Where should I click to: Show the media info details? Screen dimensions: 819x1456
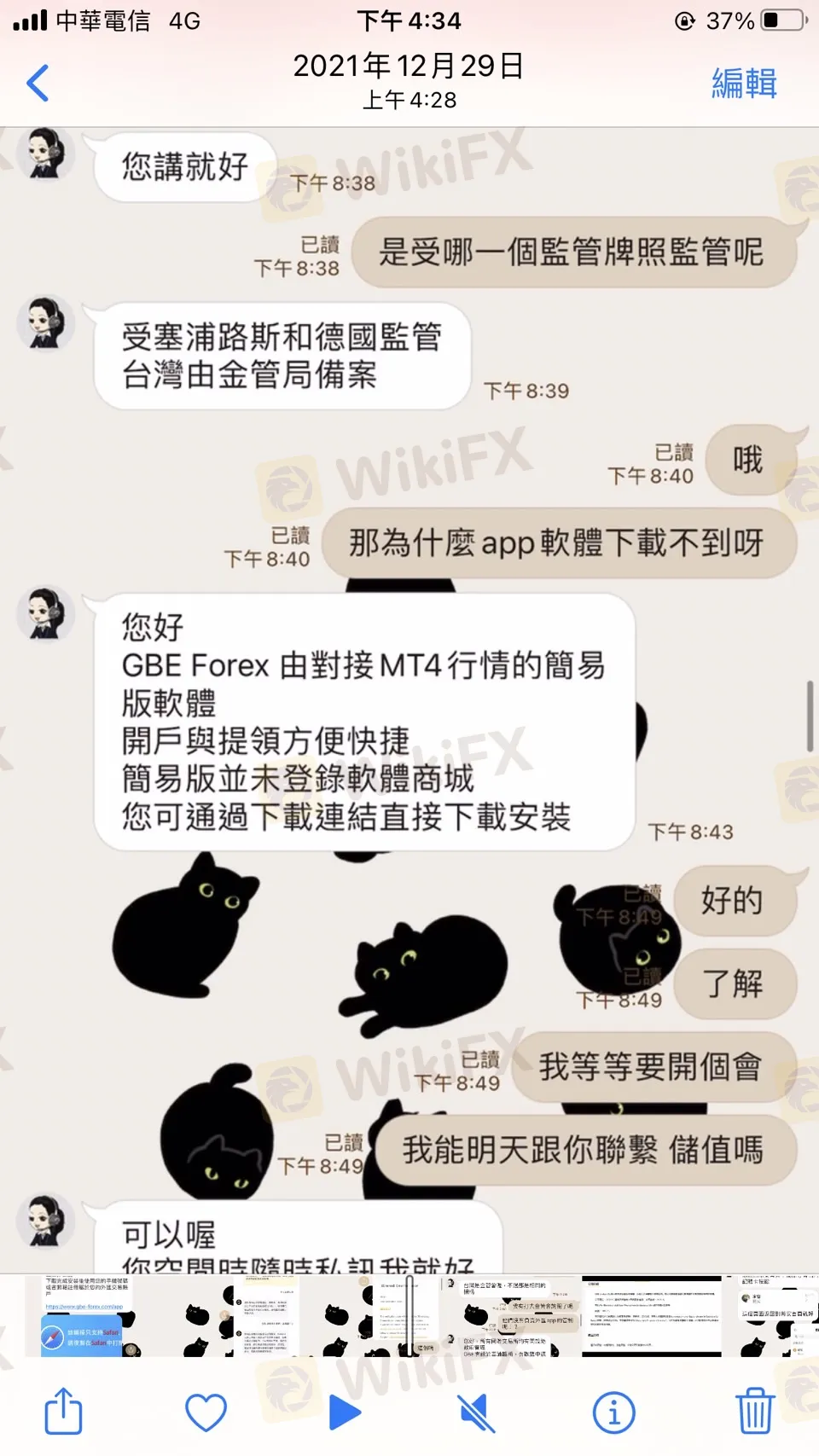[613, 1412]
